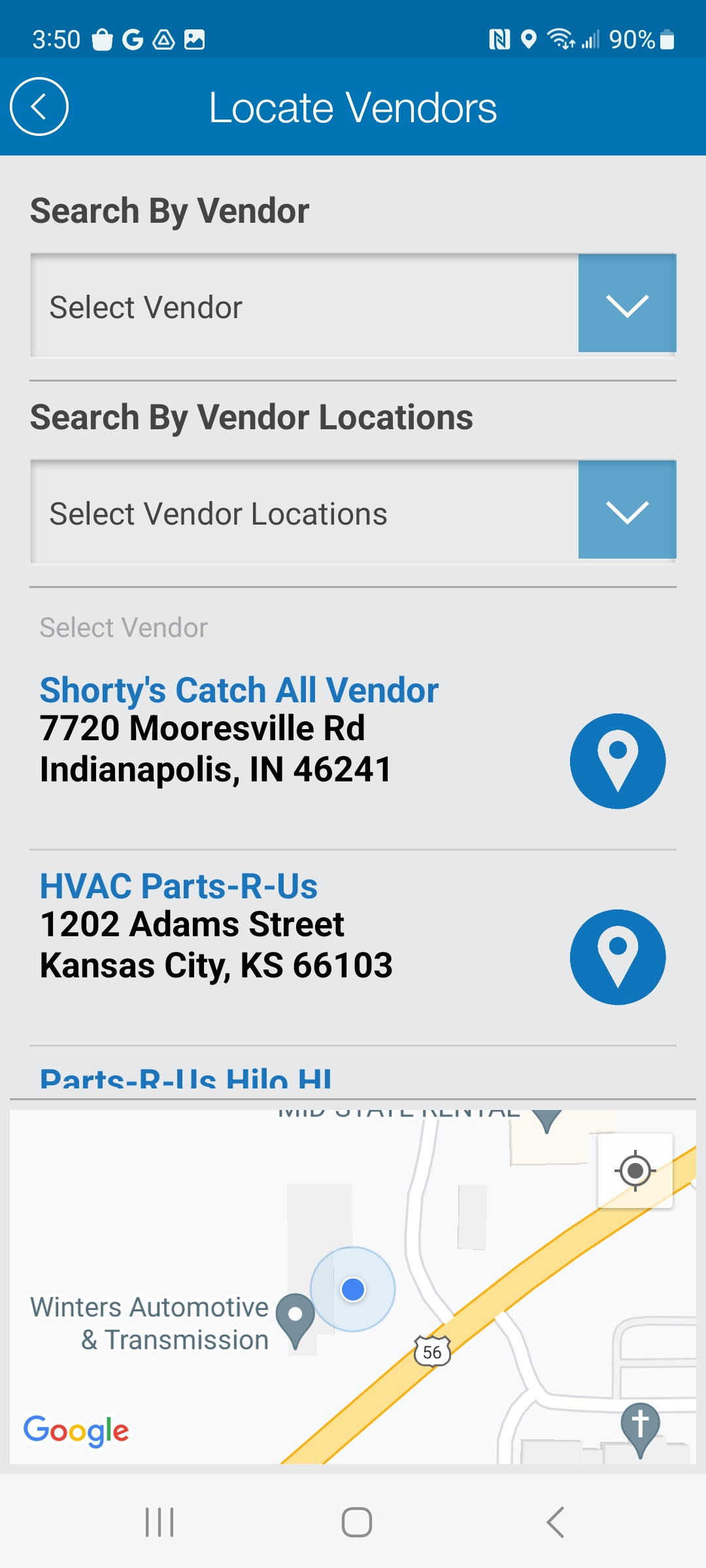706x1568 pixels.
Task: Open the Select Vendor Locations dropdown
Action: click(x=626, y=511)
